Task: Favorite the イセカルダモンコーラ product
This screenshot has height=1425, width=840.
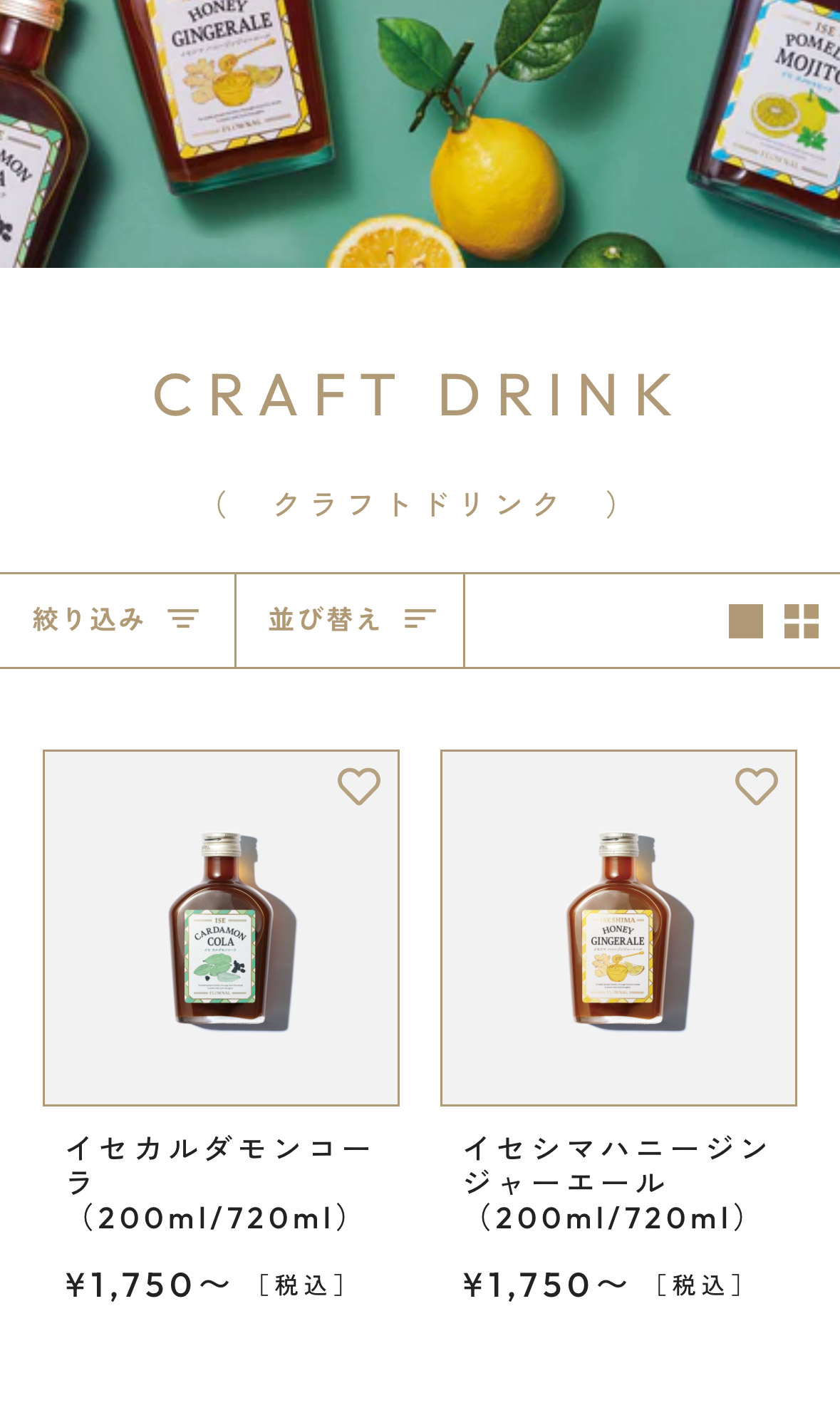Action: click(358, 787)
